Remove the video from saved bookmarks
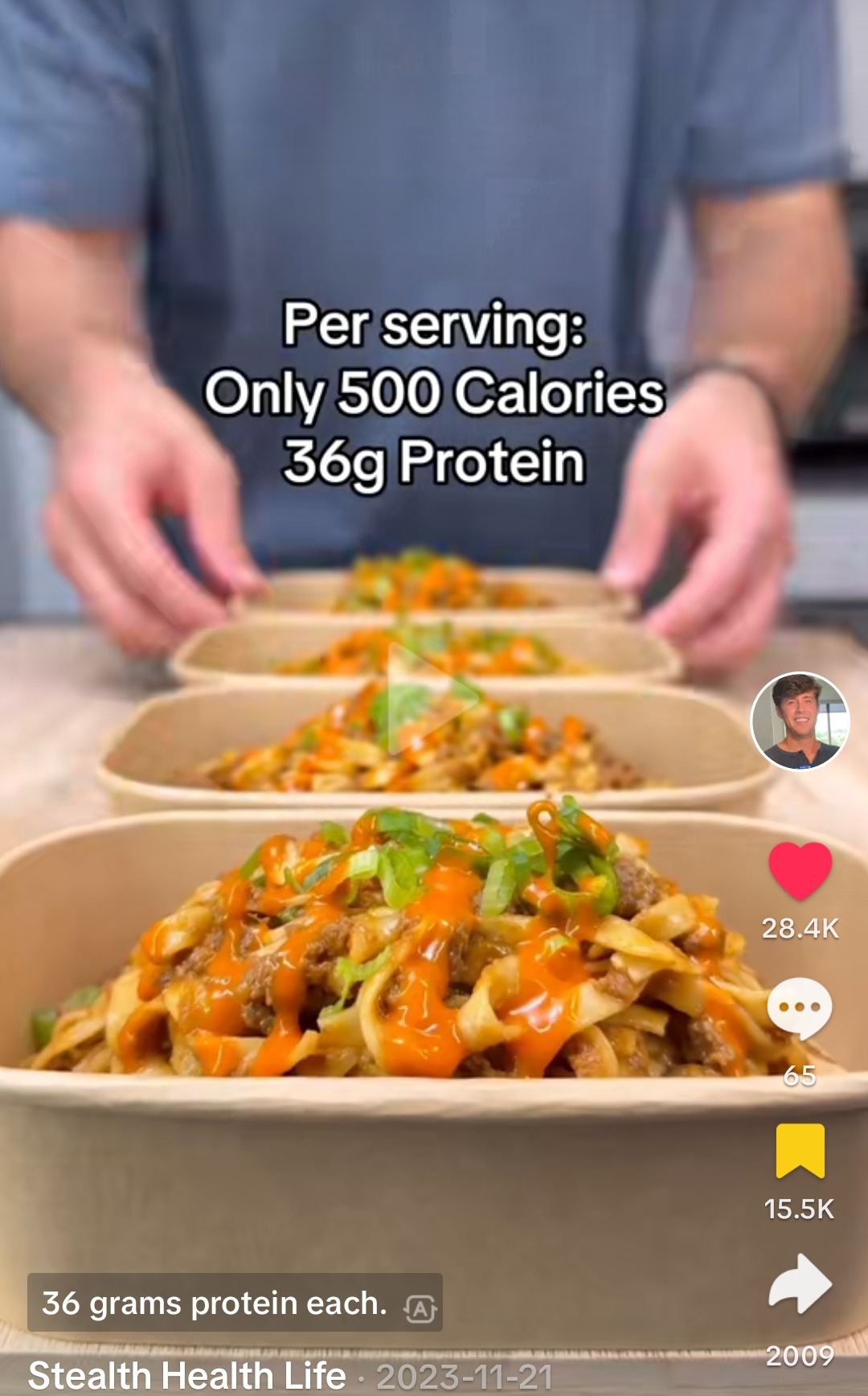This screenshot has width=868, height=1396. click(x=800, y=1151)
